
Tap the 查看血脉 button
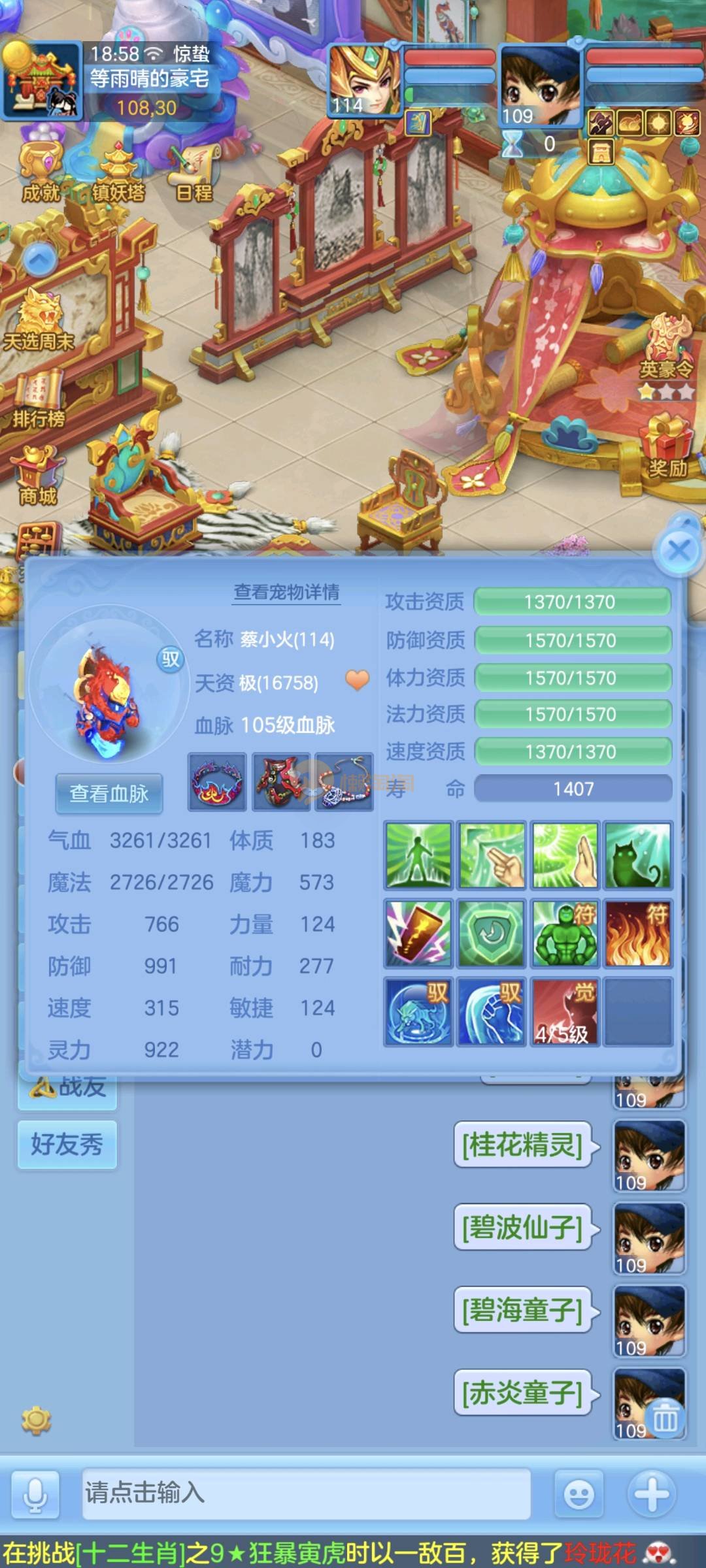109,793
